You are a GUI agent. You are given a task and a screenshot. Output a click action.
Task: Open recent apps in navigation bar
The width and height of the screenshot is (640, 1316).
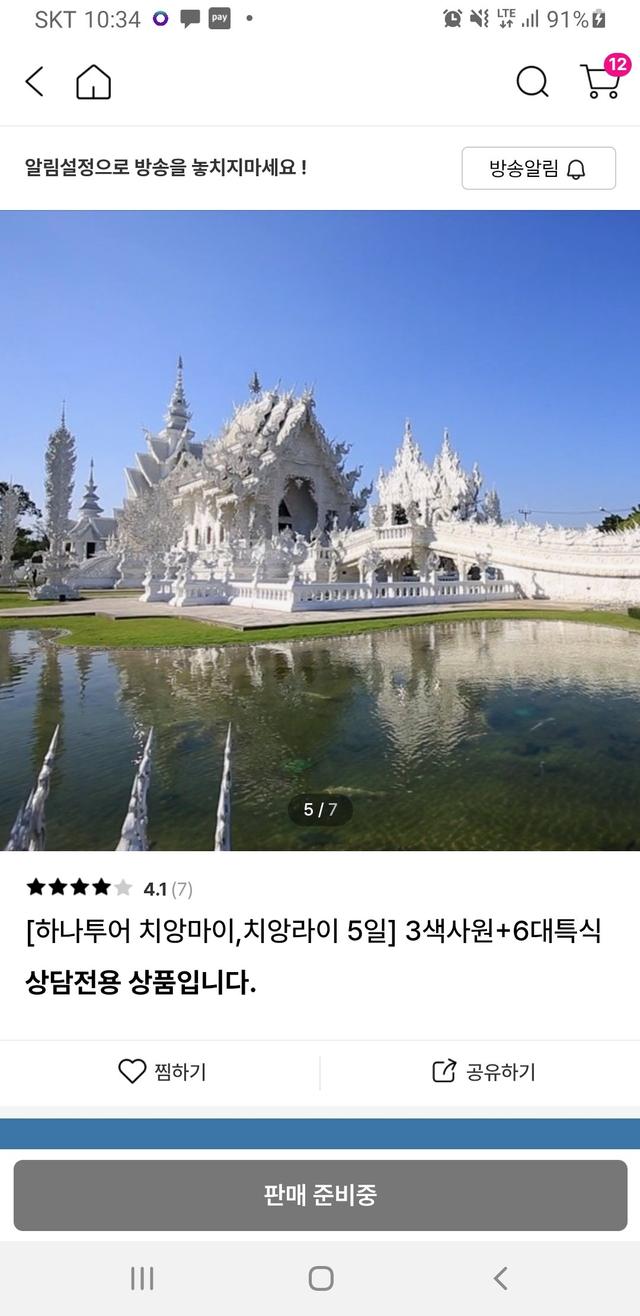[142, 1277]
